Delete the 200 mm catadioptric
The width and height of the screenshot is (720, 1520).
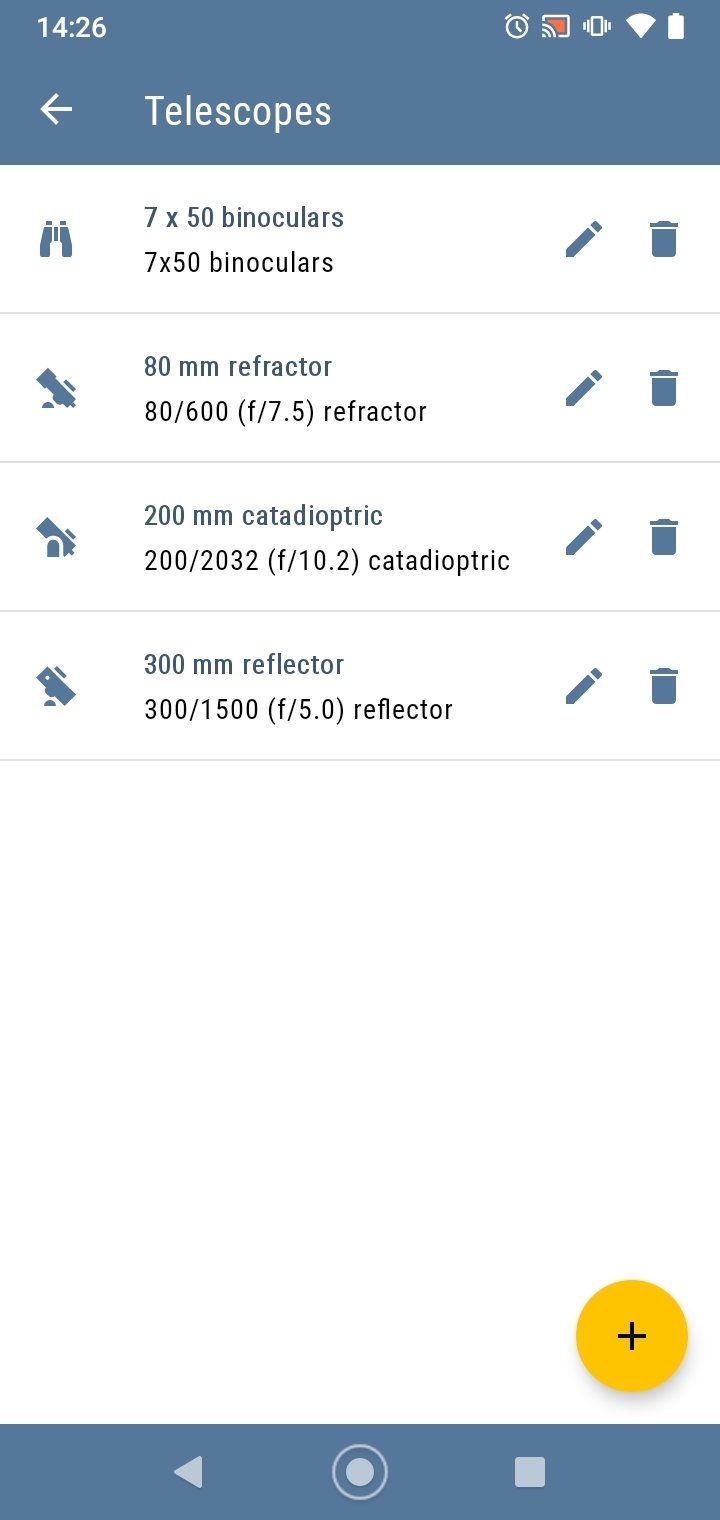pyautogui.click(x=664, y=537)
